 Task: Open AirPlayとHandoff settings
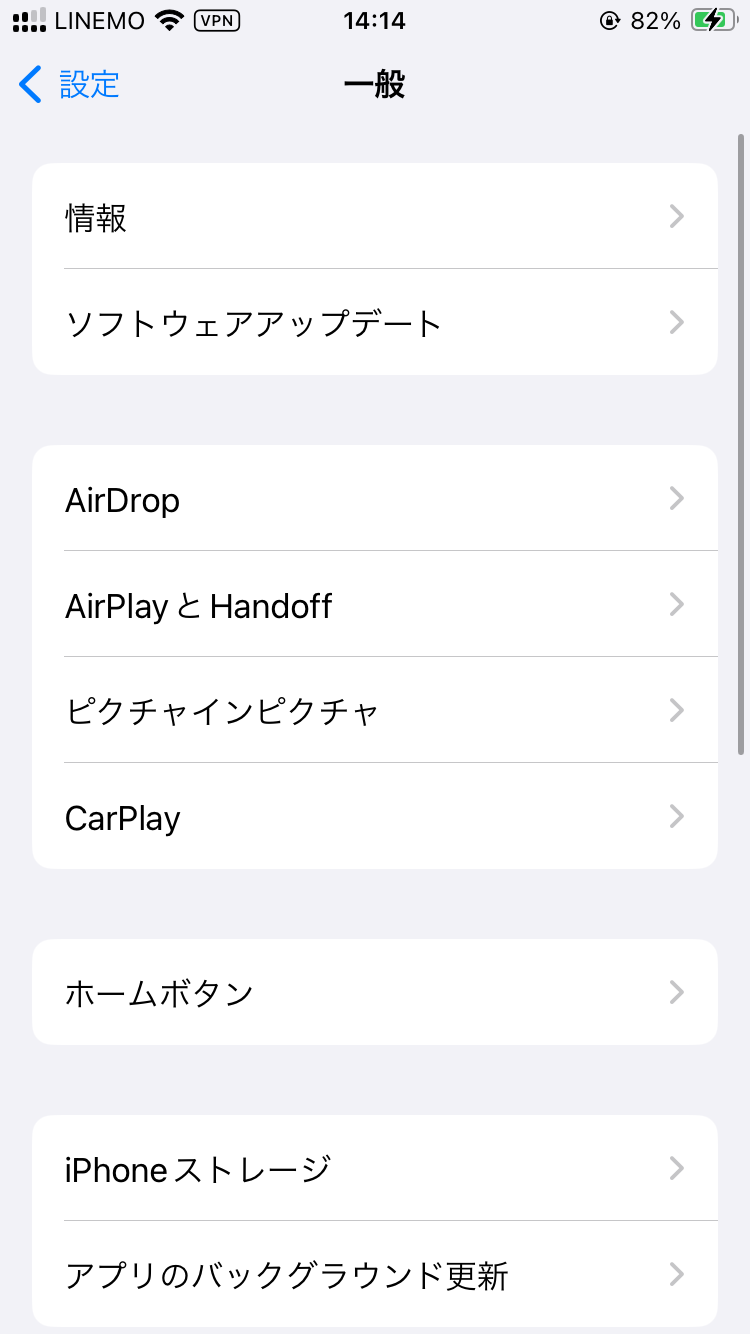coord(374,605)
